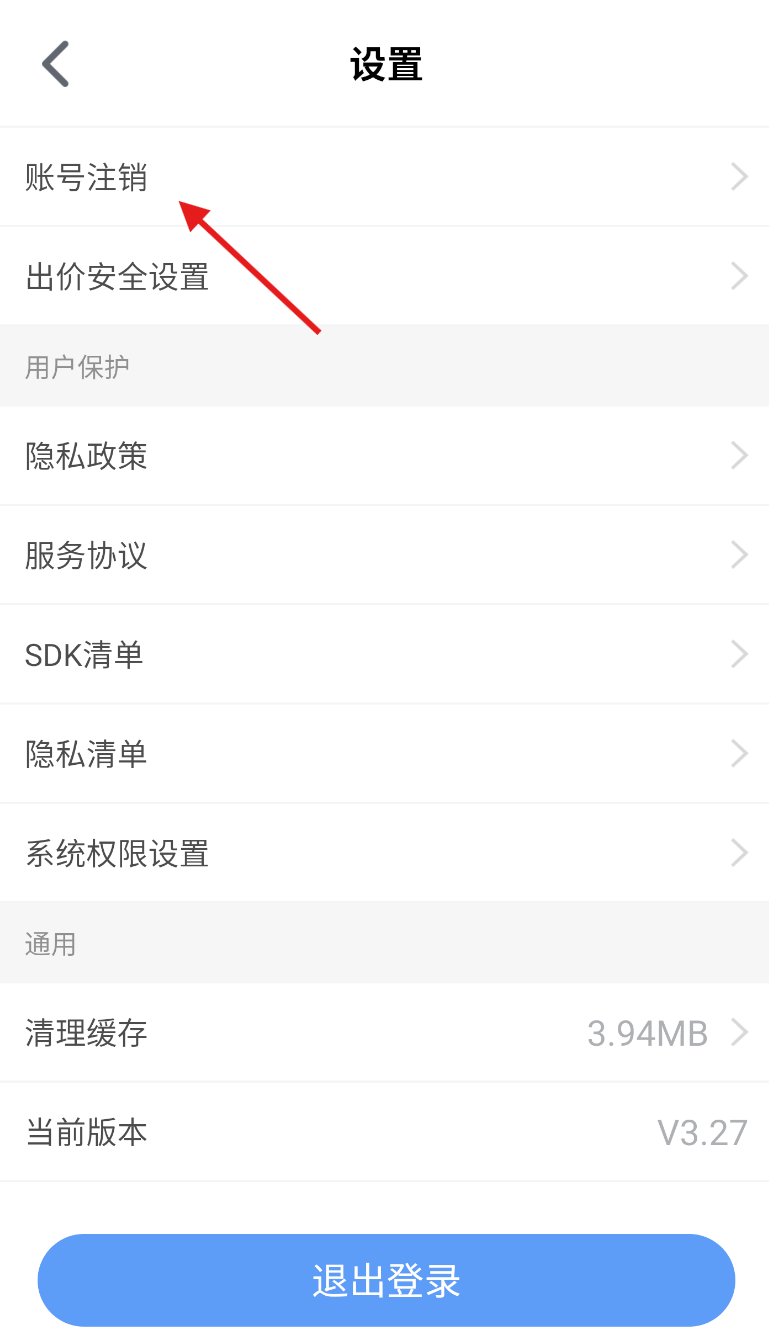Open the 账号注销 row

[x=384, y=177]
